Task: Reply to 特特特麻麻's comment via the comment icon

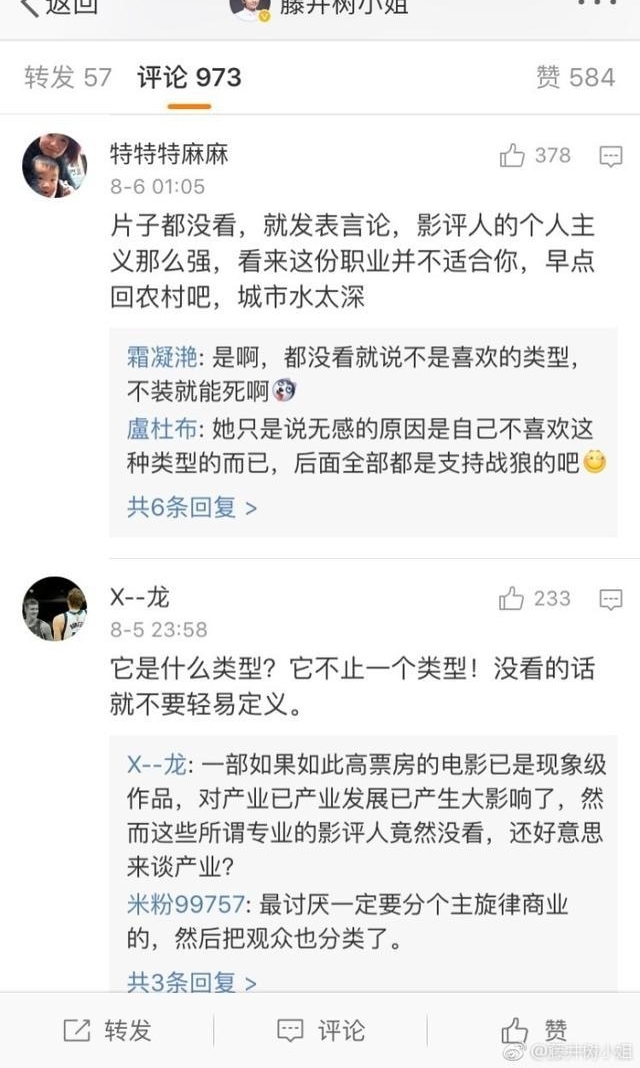Action: click(610, 156)
